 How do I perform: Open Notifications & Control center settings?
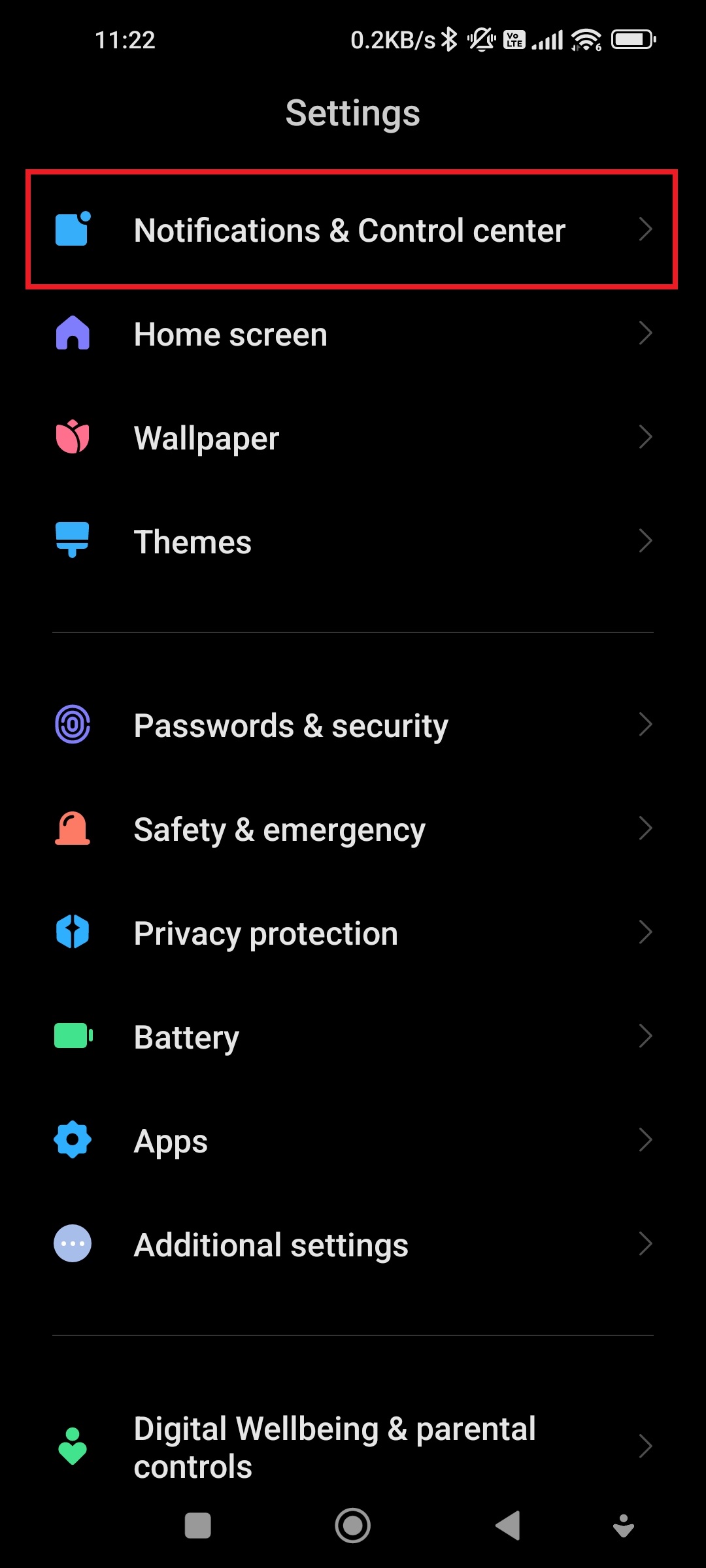coord(350,230)
